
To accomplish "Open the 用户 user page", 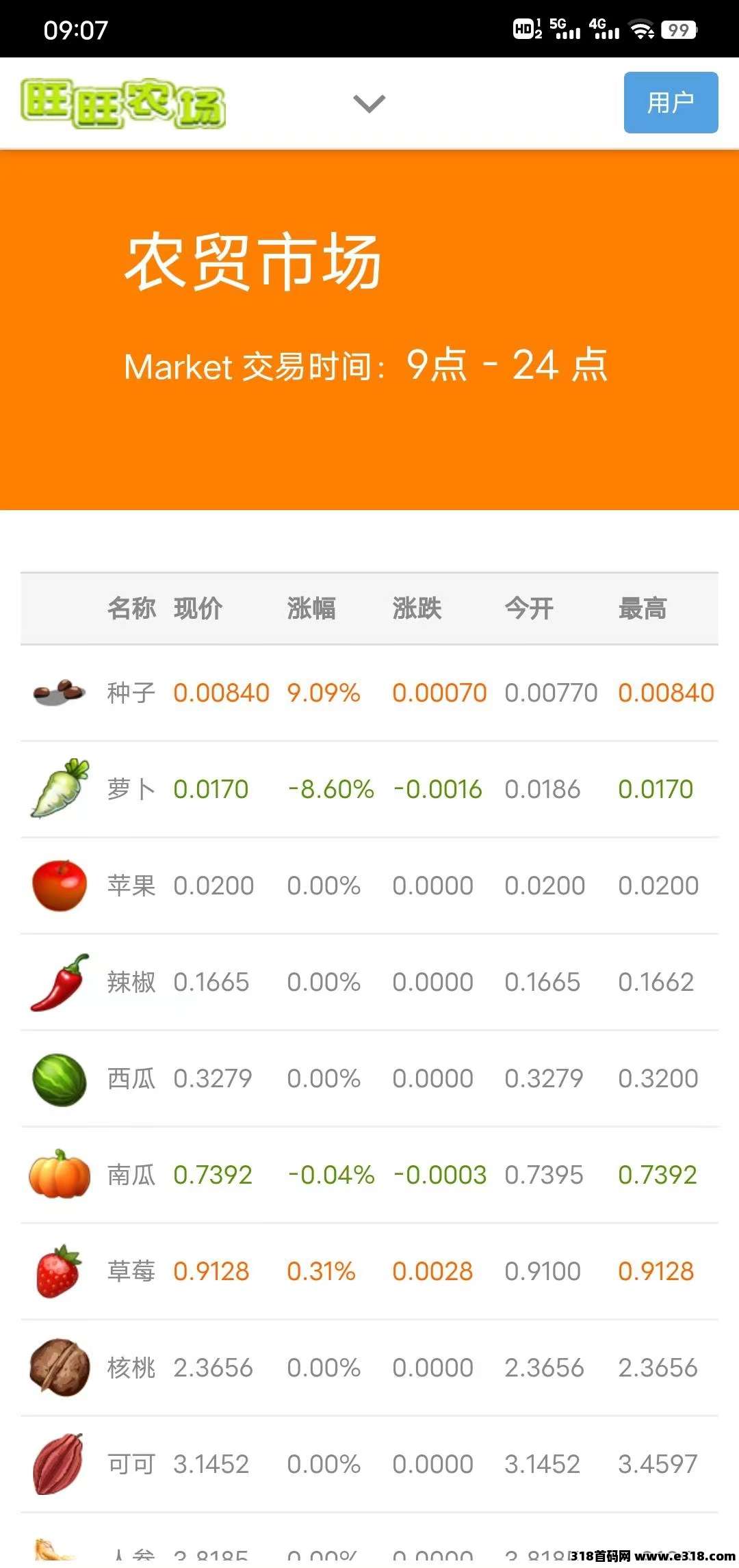I will (671, 103).
